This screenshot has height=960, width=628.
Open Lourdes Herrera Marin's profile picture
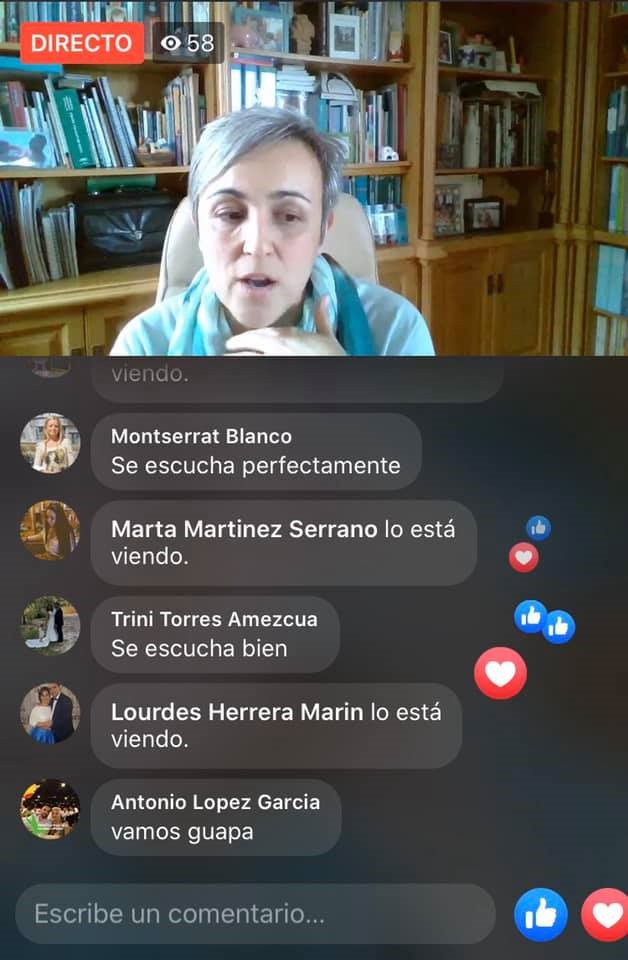(x=50, y=713)
